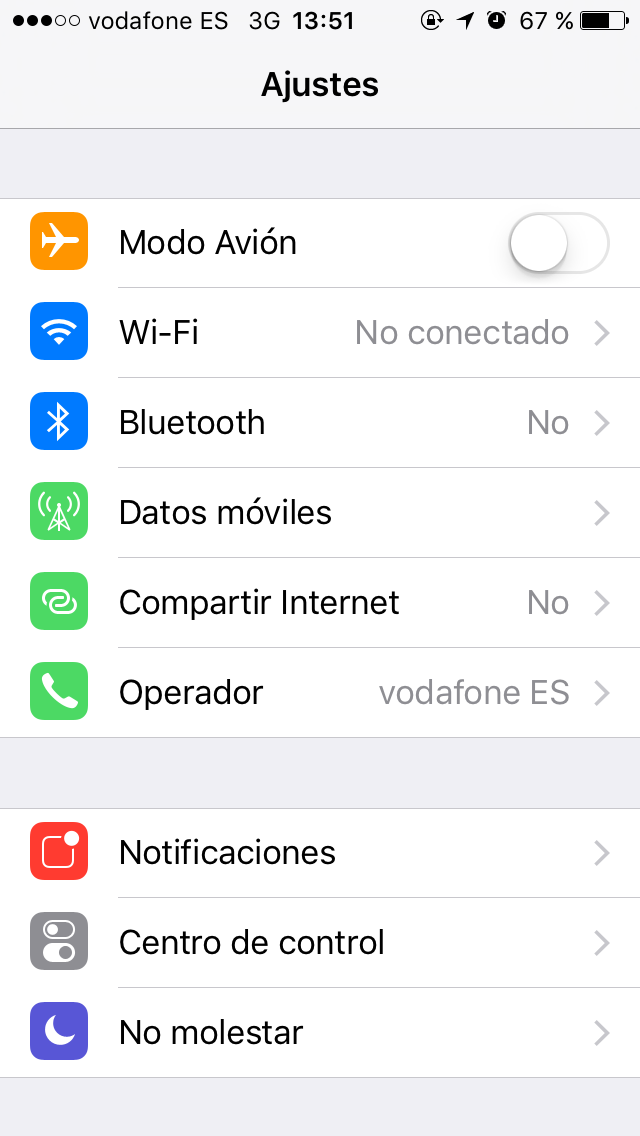This screenshot has height=1136, width=640.
Task: Open Wi-Fi settings
Action: pyautogui.click(x=320, y=333)
